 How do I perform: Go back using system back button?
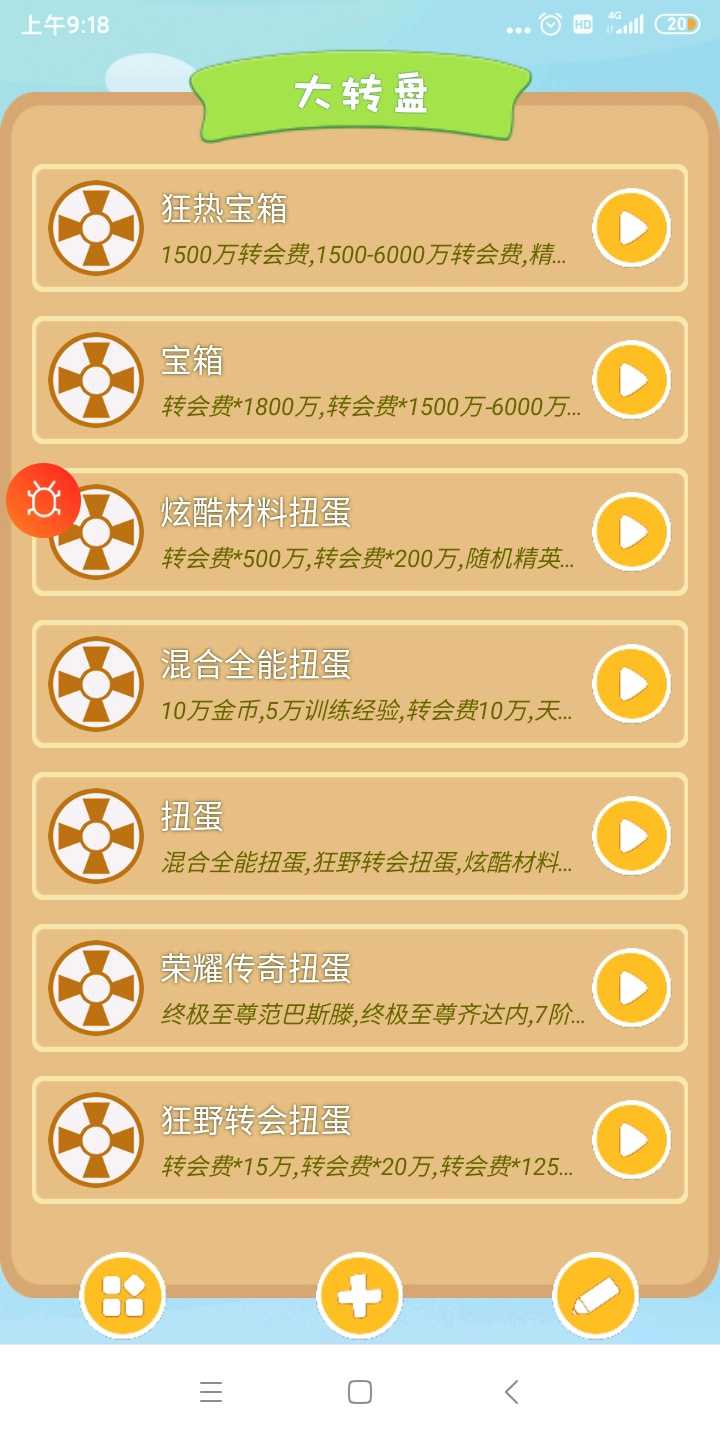click(511, 1392)
